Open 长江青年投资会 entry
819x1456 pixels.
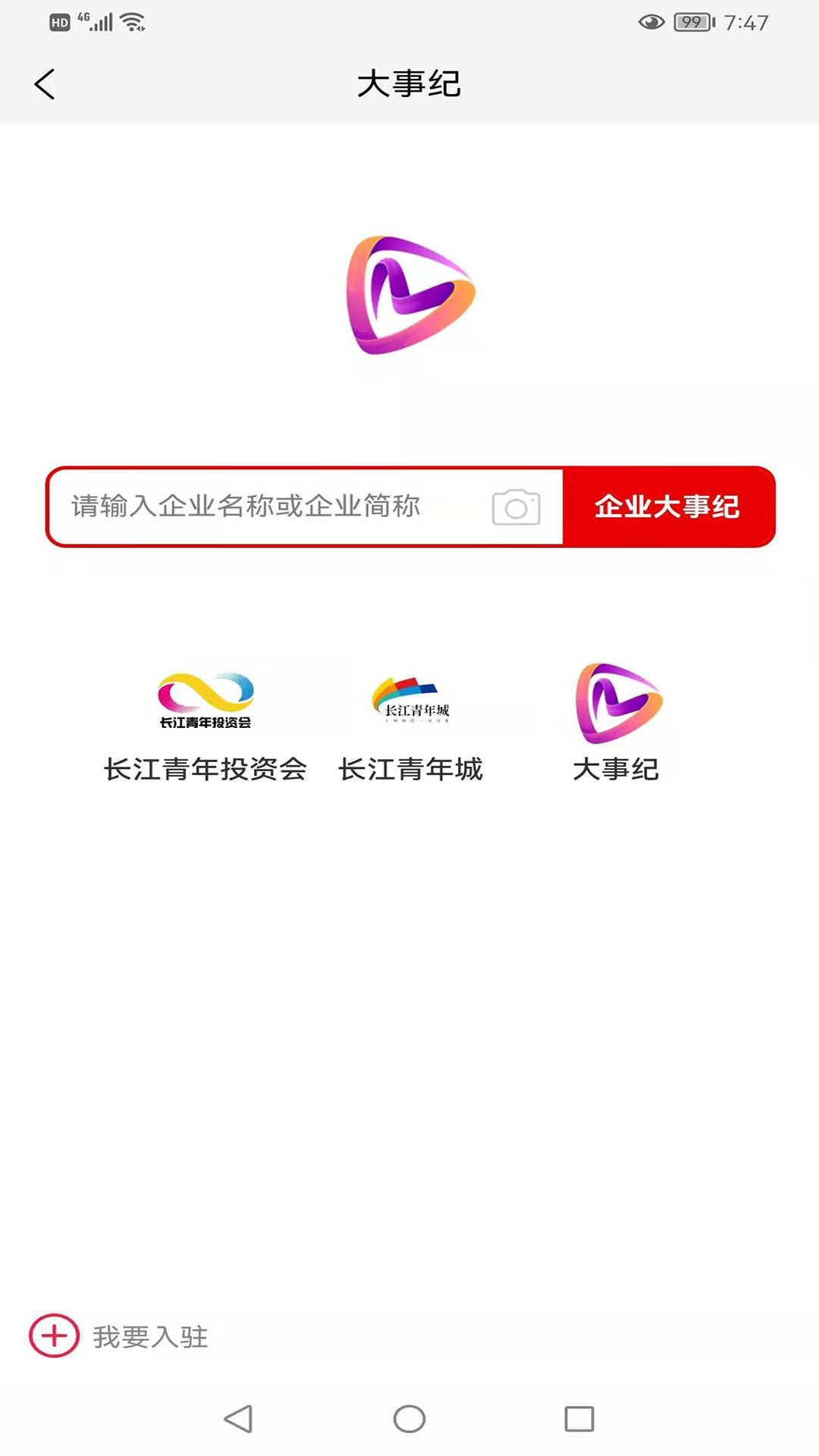205,724
